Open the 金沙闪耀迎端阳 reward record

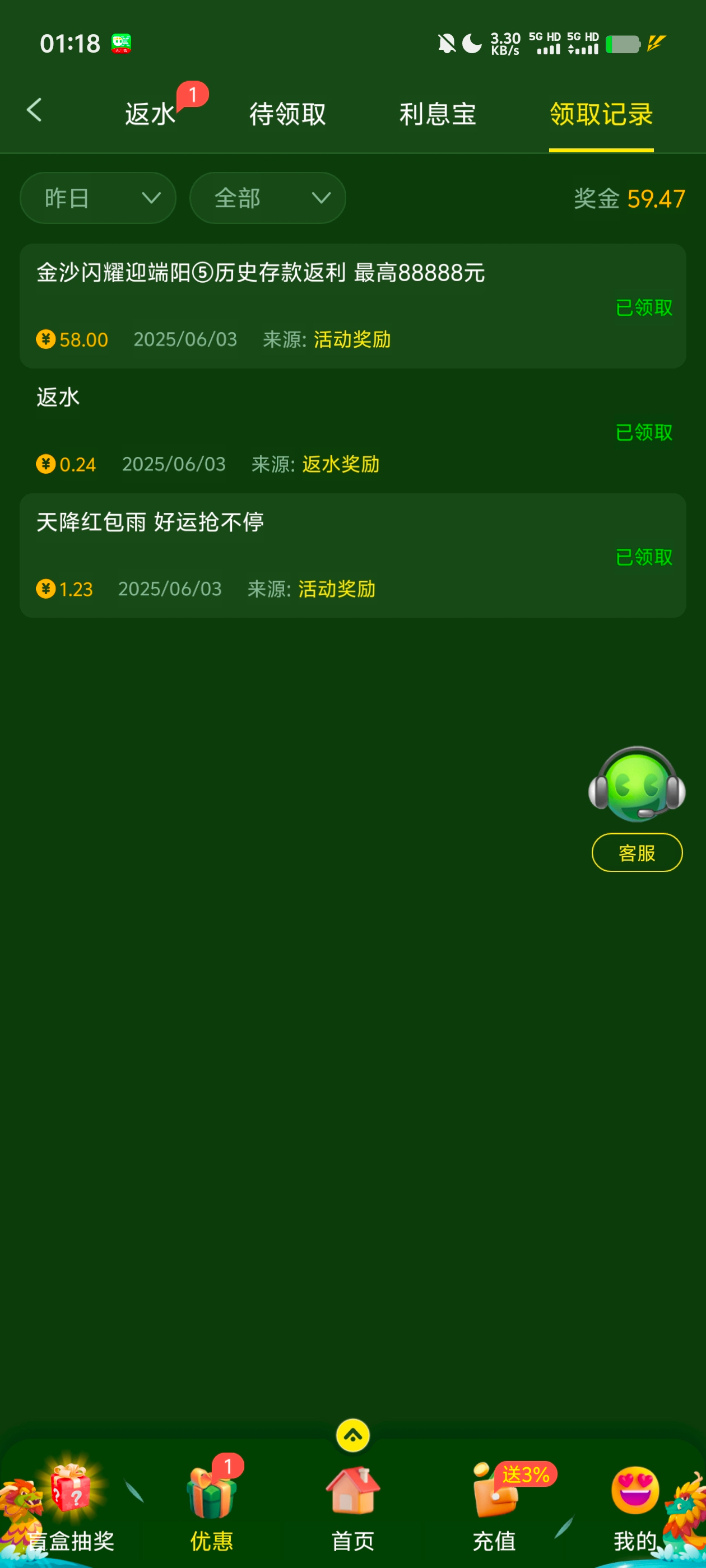(x=352, y=306)
